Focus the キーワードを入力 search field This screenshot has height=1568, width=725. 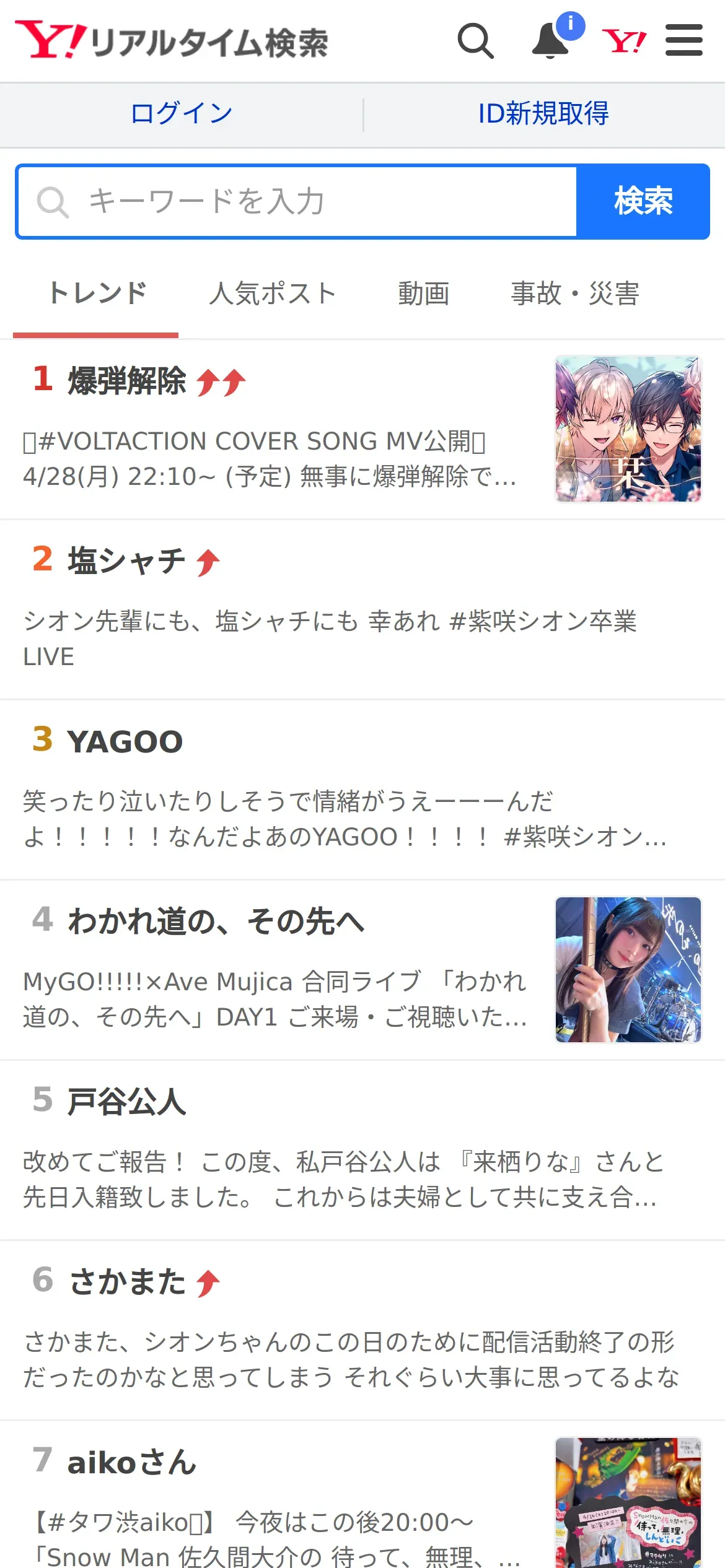(297, 202)
